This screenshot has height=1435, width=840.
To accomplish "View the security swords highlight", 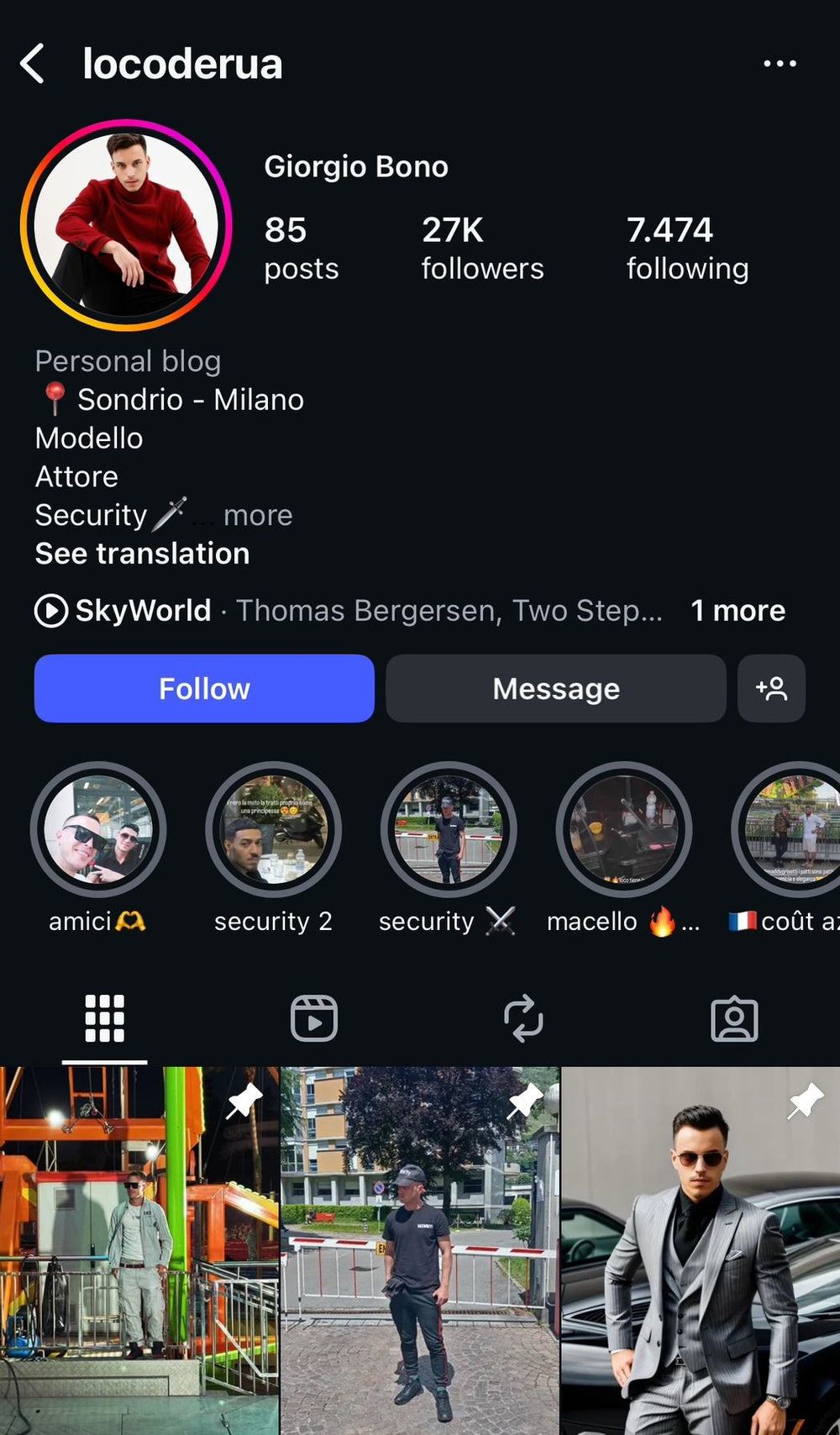I will pyautogui.click(x=449, y=830).
